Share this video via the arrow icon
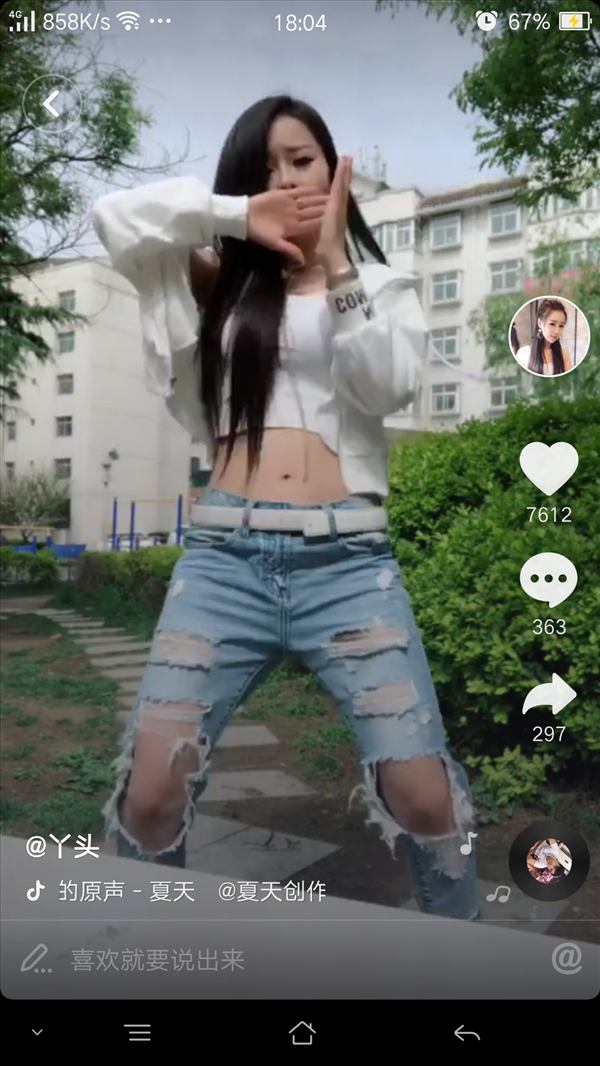The height and width of the screenshot is (1066, 600). [x=549, y=694]
